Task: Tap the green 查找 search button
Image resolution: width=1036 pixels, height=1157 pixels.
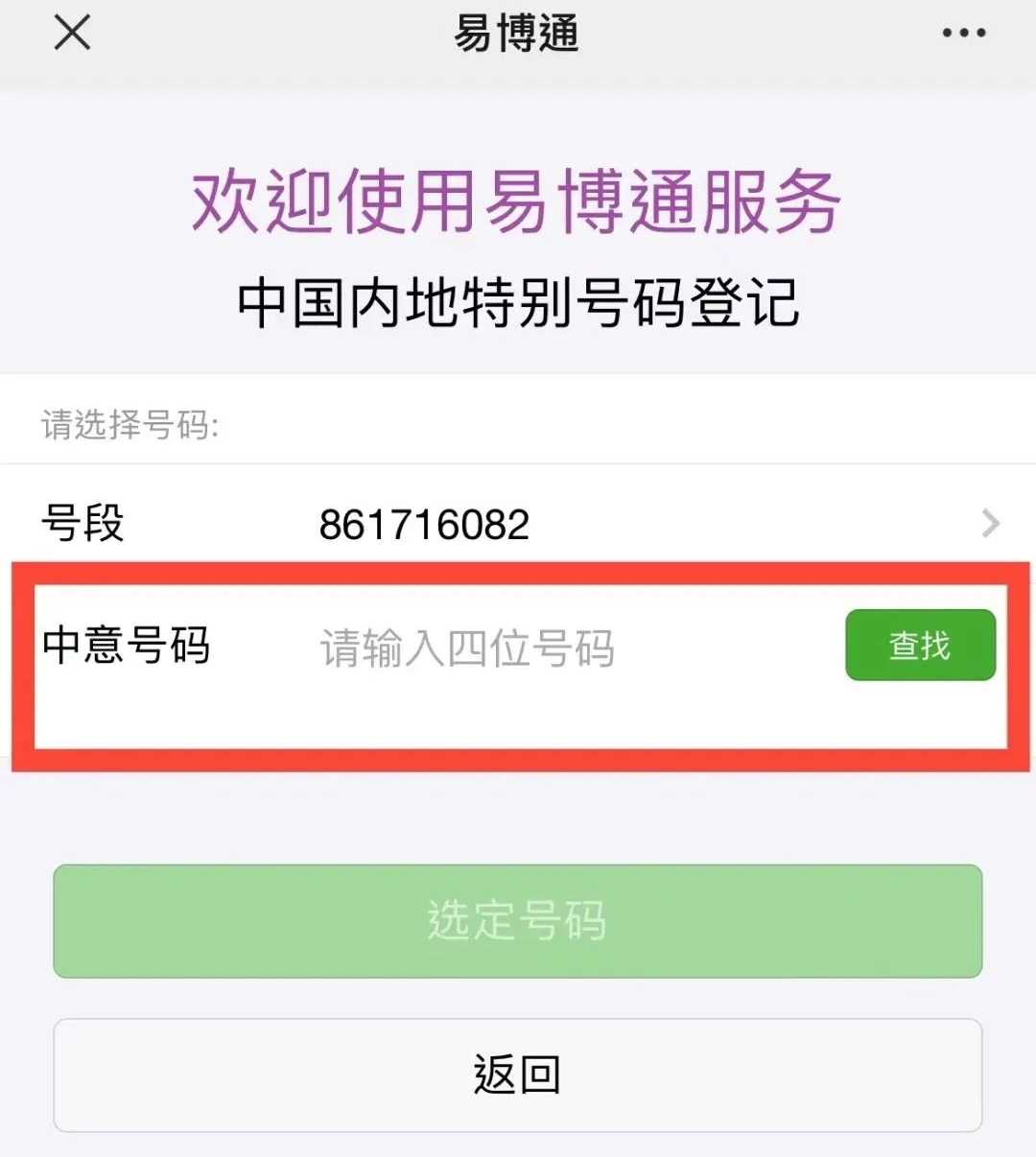Action: (x=920, y=646)
